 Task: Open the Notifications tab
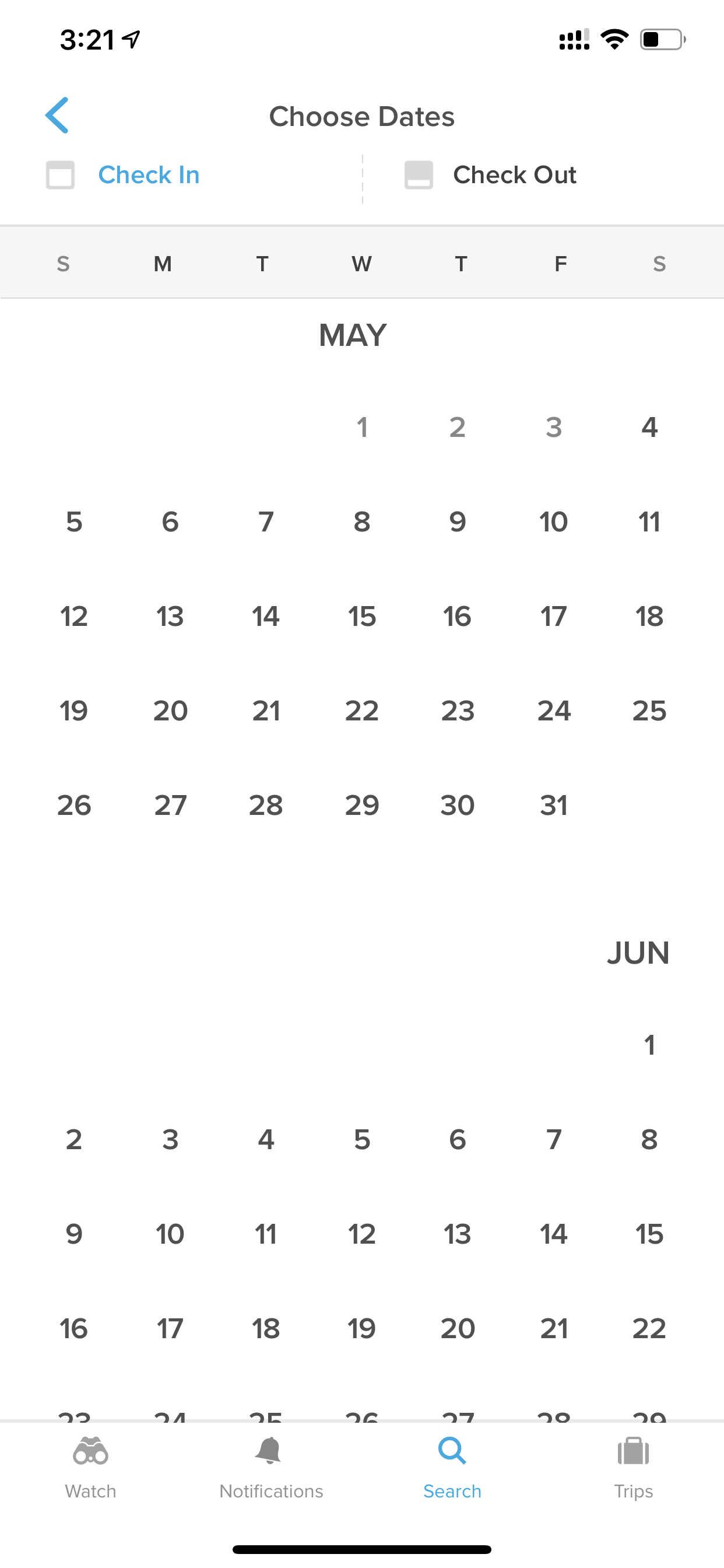click(271, 1468)
